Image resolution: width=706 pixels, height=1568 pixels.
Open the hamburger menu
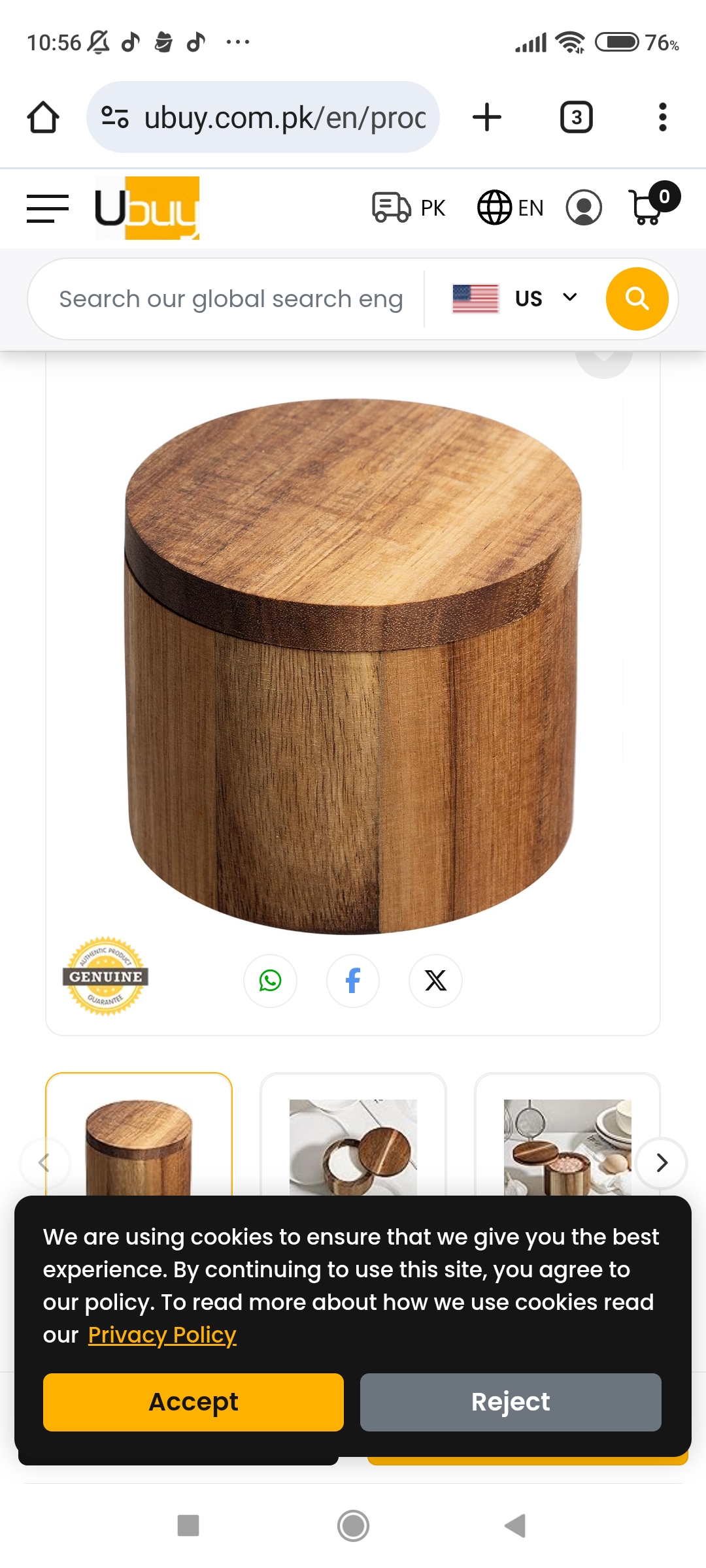pyautogui.click(x=48, y=208)
